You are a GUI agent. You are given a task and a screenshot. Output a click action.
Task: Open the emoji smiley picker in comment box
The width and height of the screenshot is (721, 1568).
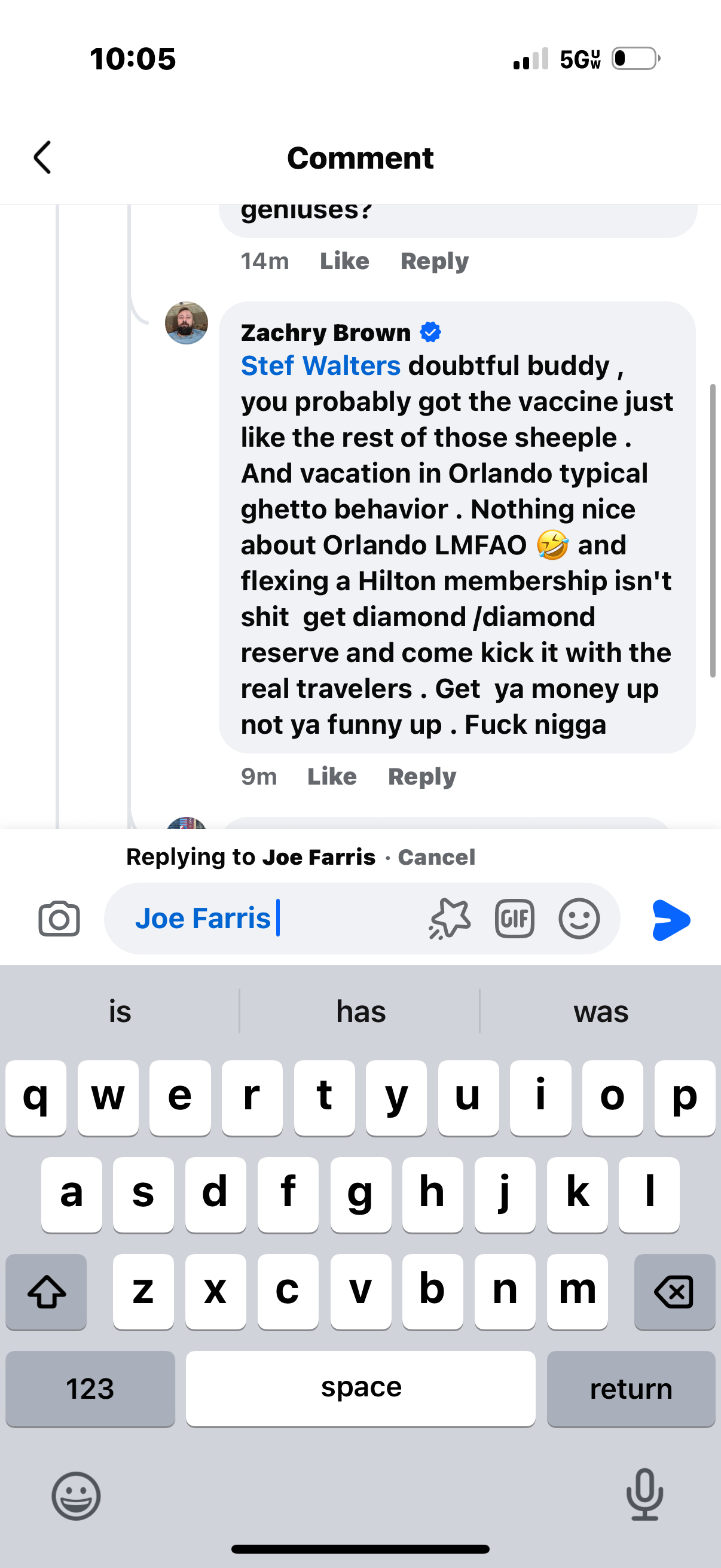tap(579, 919)
